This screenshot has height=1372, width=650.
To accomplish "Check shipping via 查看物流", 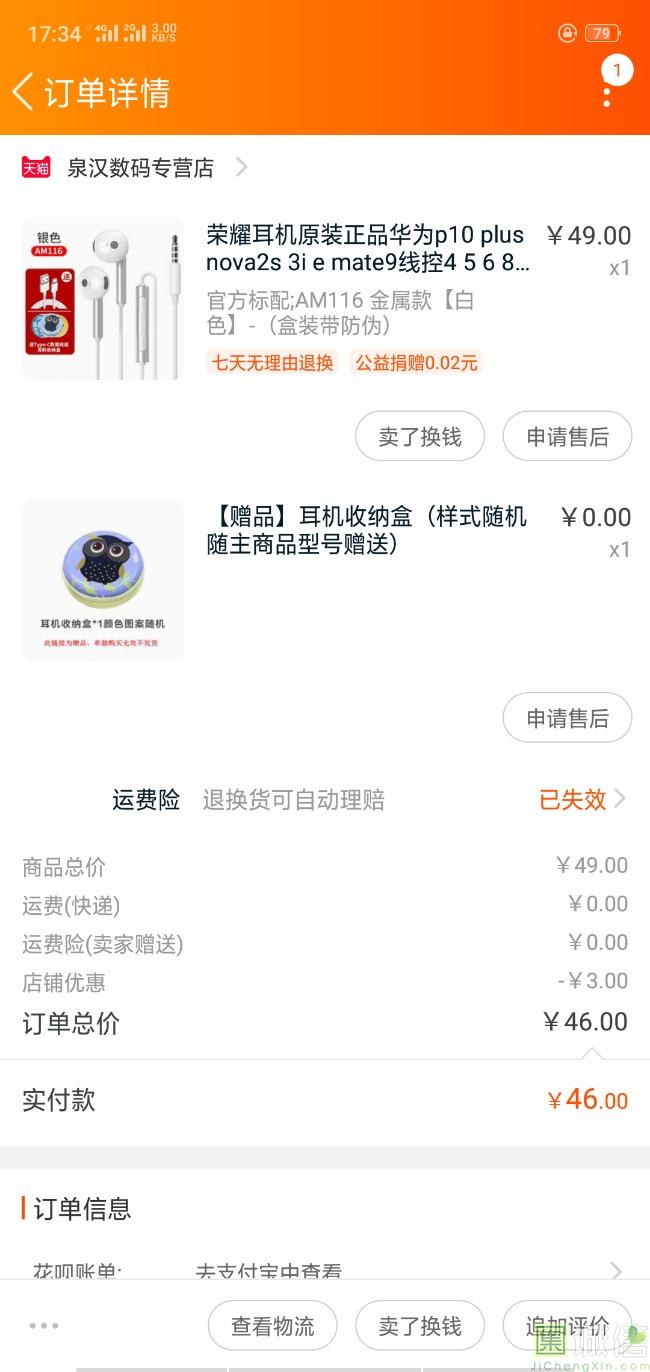I will (x=272, y=1326).
